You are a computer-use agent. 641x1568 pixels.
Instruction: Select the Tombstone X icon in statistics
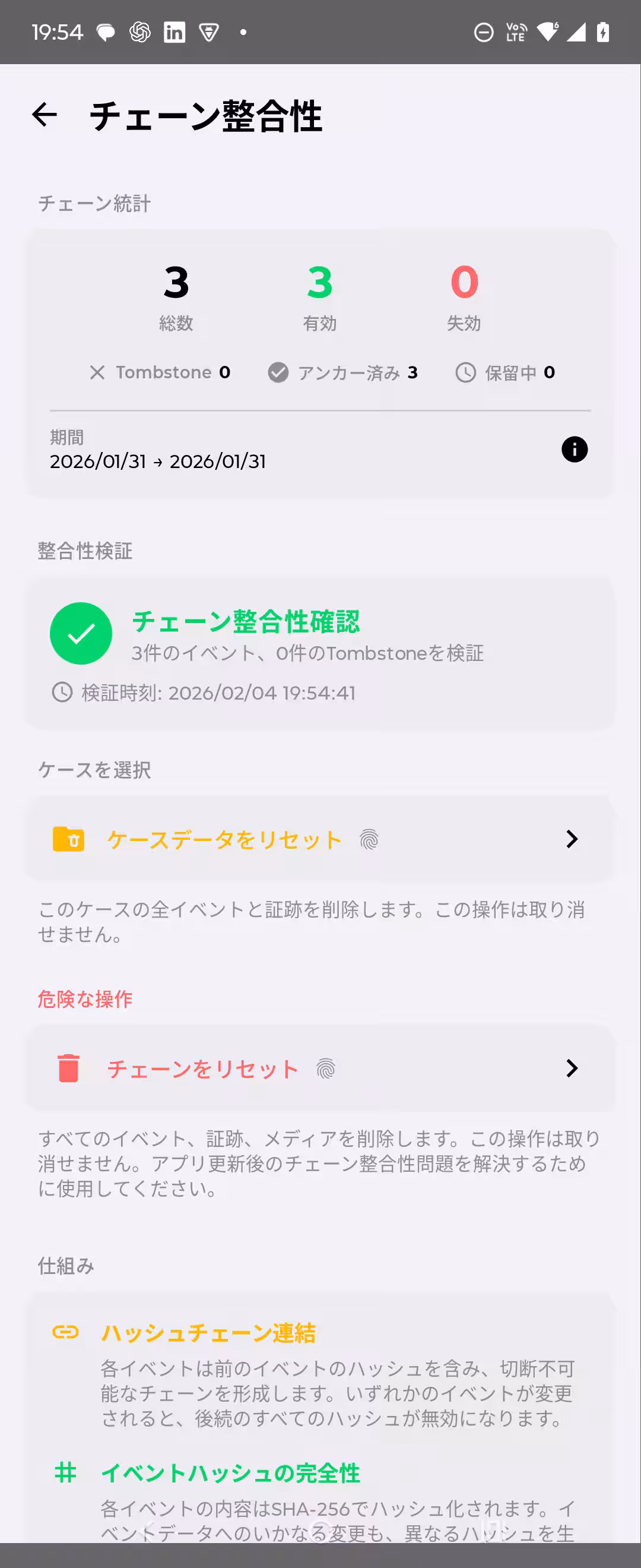97,372
